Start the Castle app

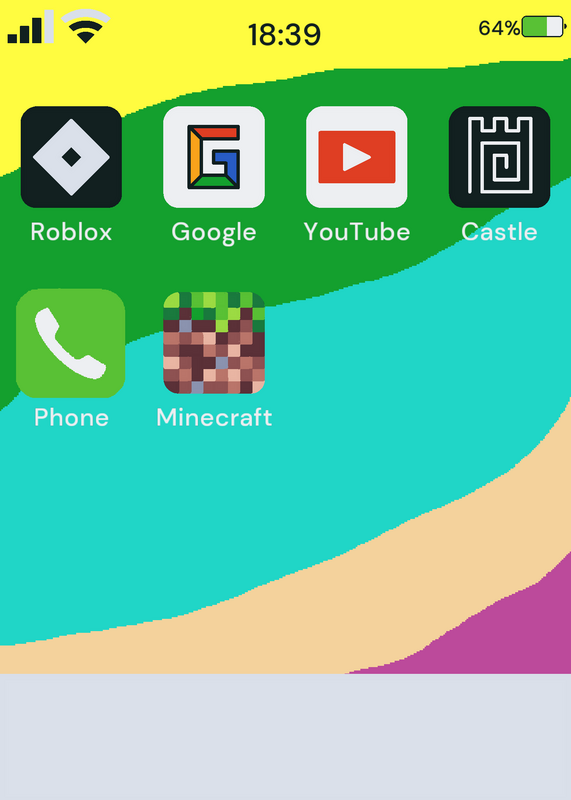pyautogui.click(x=500, y=157)
